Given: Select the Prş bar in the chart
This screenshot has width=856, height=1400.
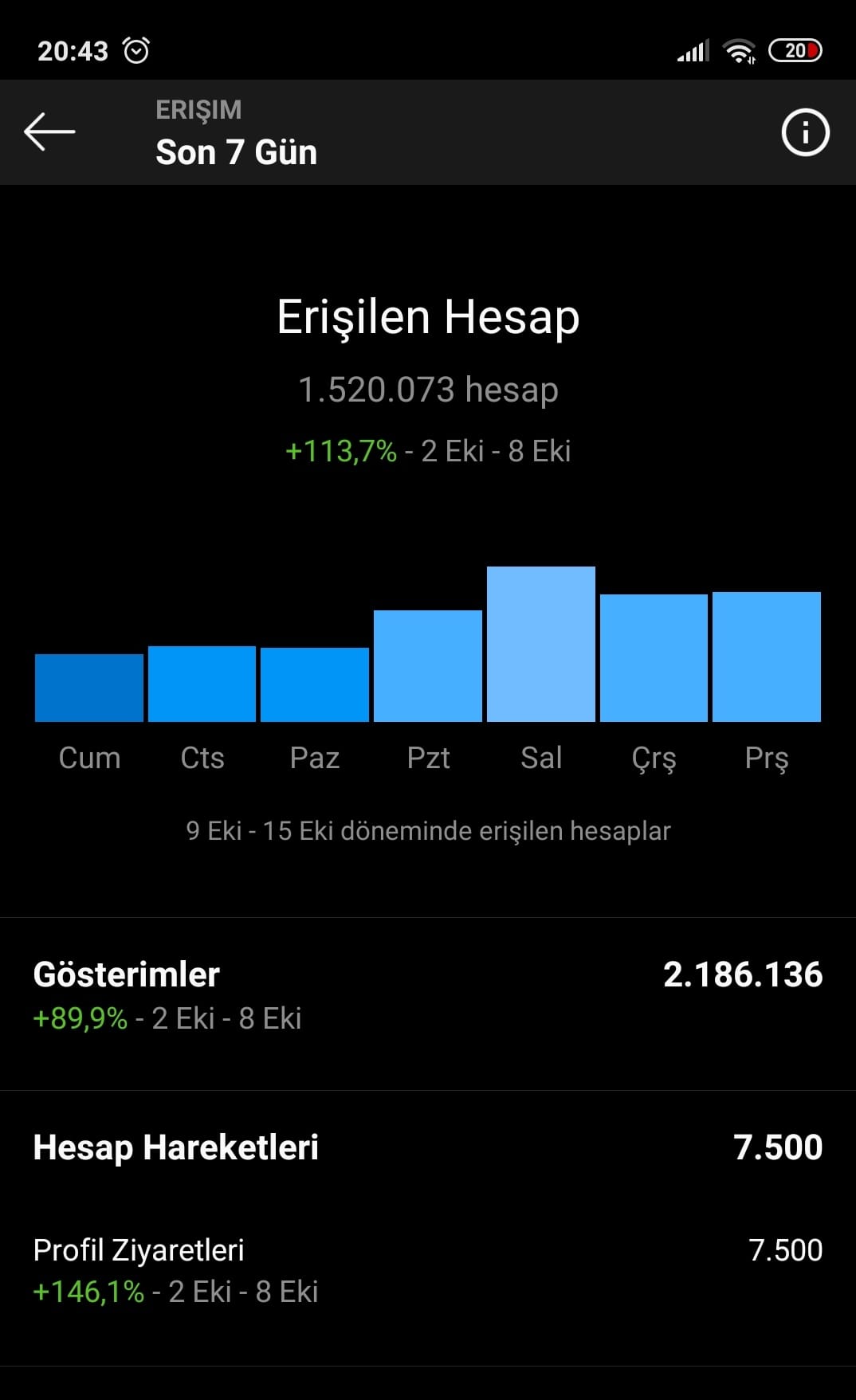Looking at the screenshot, I should 767,657.
